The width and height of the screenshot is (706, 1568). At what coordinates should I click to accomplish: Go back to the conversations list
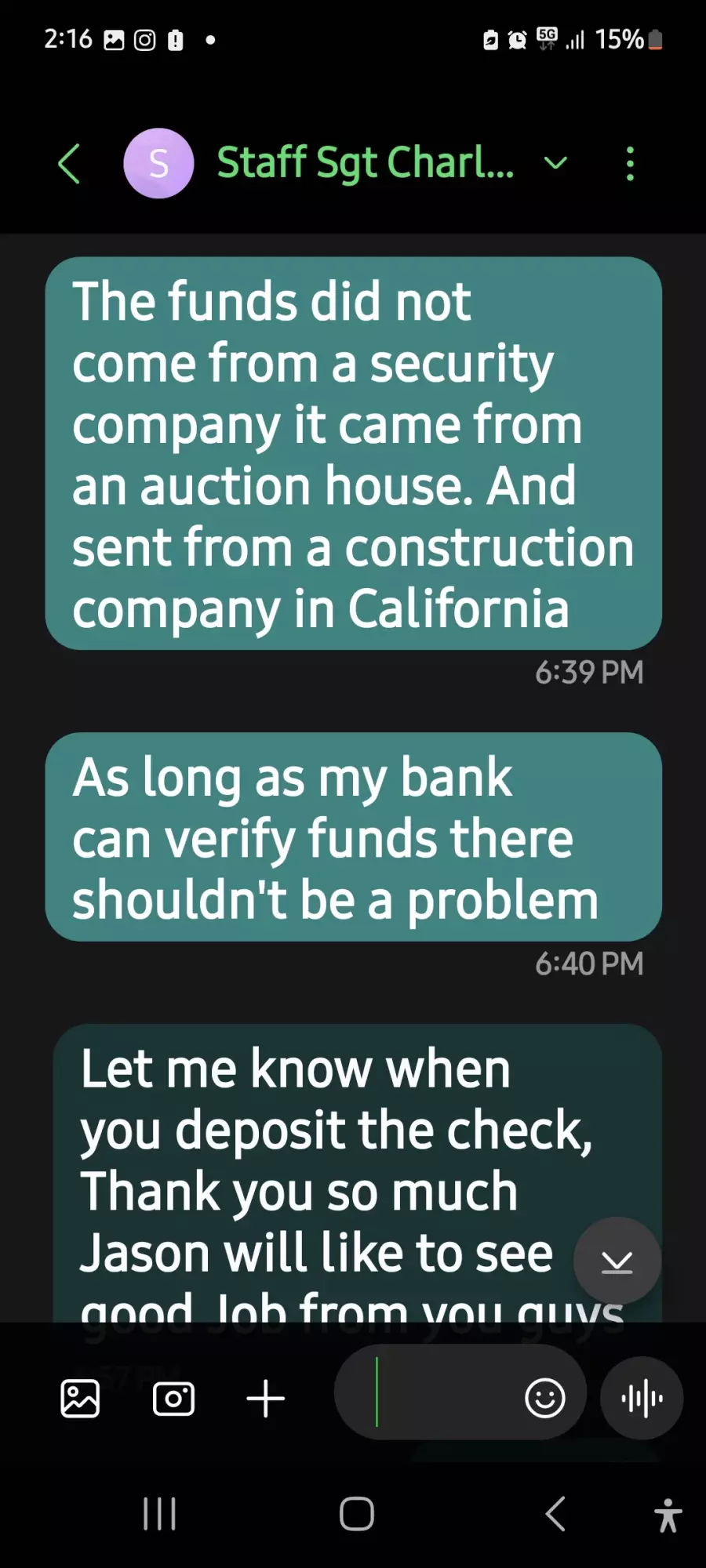(x=69, y=164)
